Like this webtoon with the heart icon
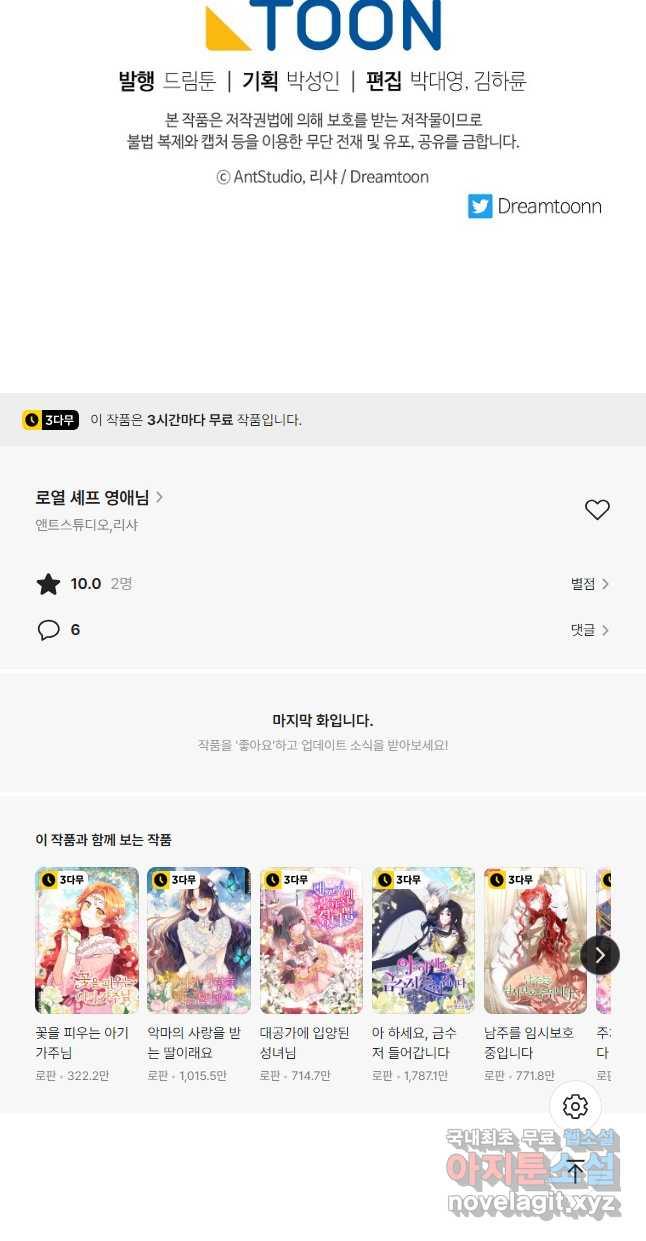 [x=597, y=510]
